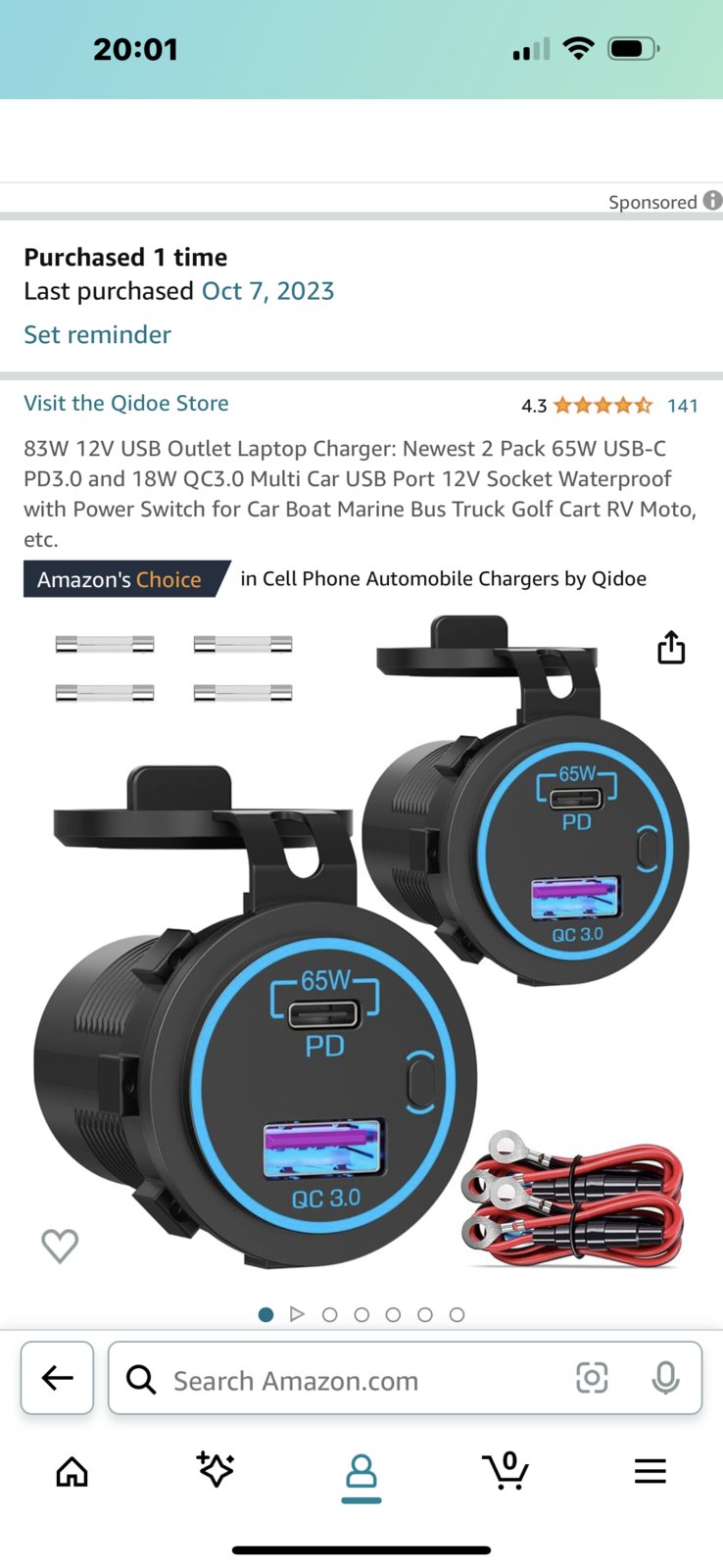723x1568 pixels.
Task: Start voice search with microphone
Action: click(x=665, y=1378)
